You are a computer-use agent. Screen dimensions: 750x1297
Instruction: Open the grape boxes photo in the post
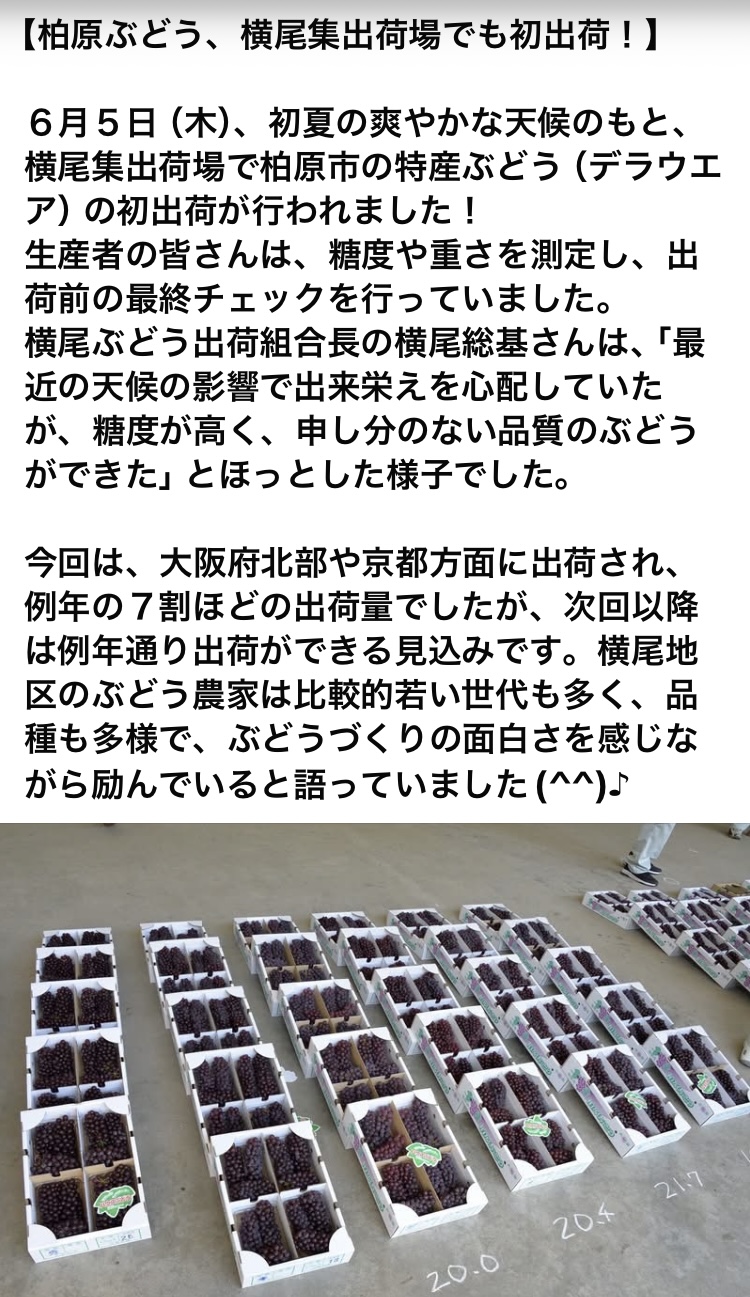coord(375,1060)
